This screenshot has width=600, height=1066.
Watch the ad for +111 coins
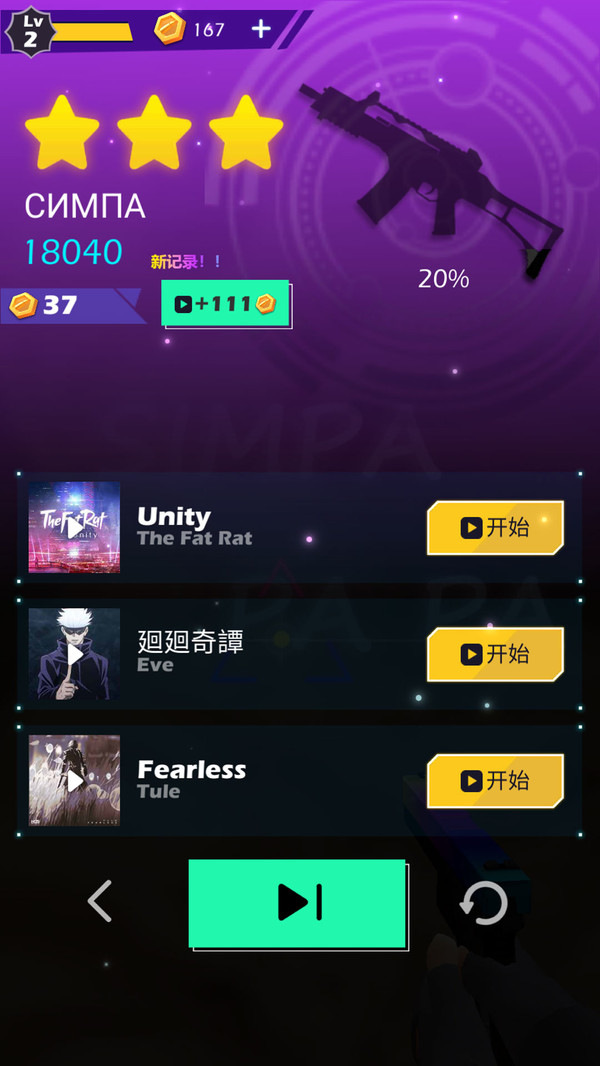tap(225, 304)
